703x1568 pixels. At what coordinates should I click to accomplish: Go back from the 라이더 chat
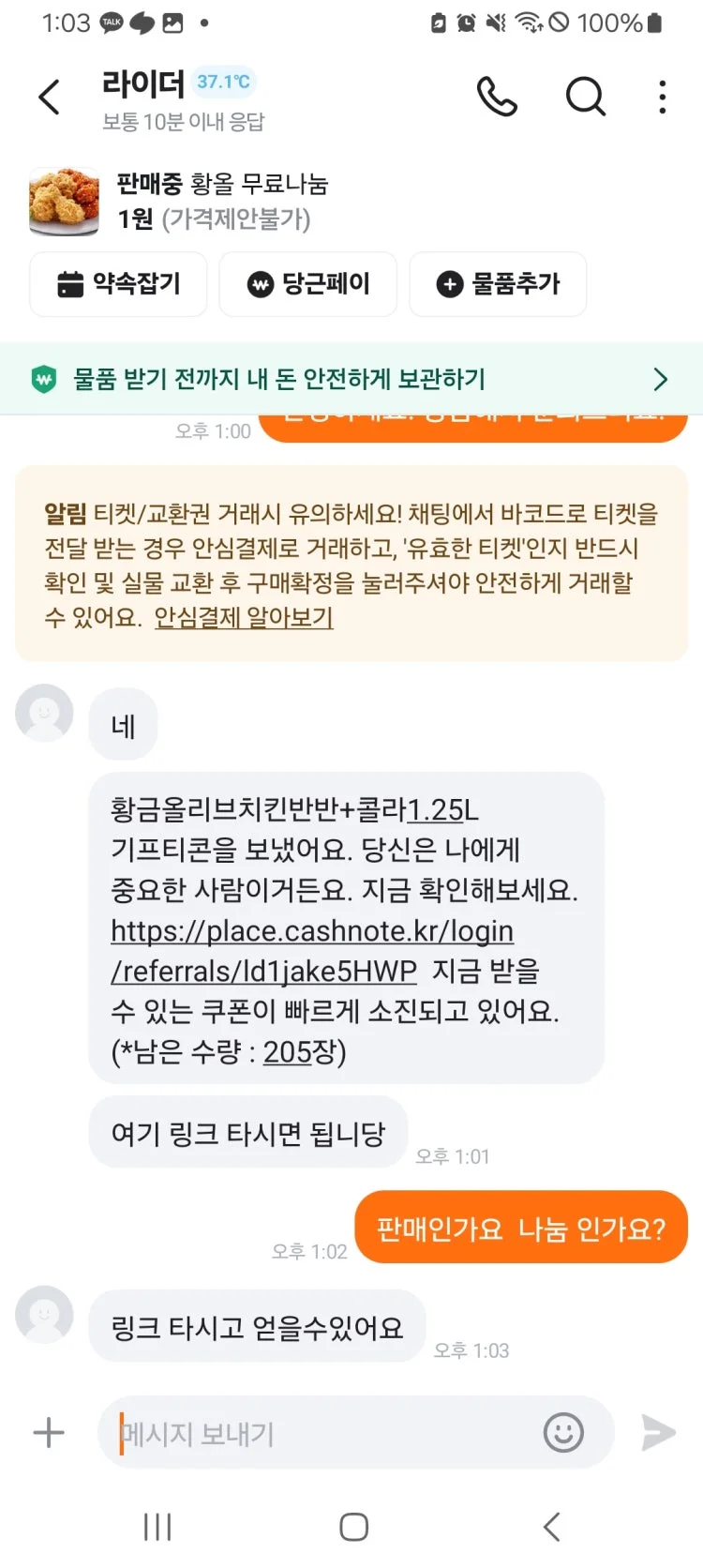[x=49, y=97]
